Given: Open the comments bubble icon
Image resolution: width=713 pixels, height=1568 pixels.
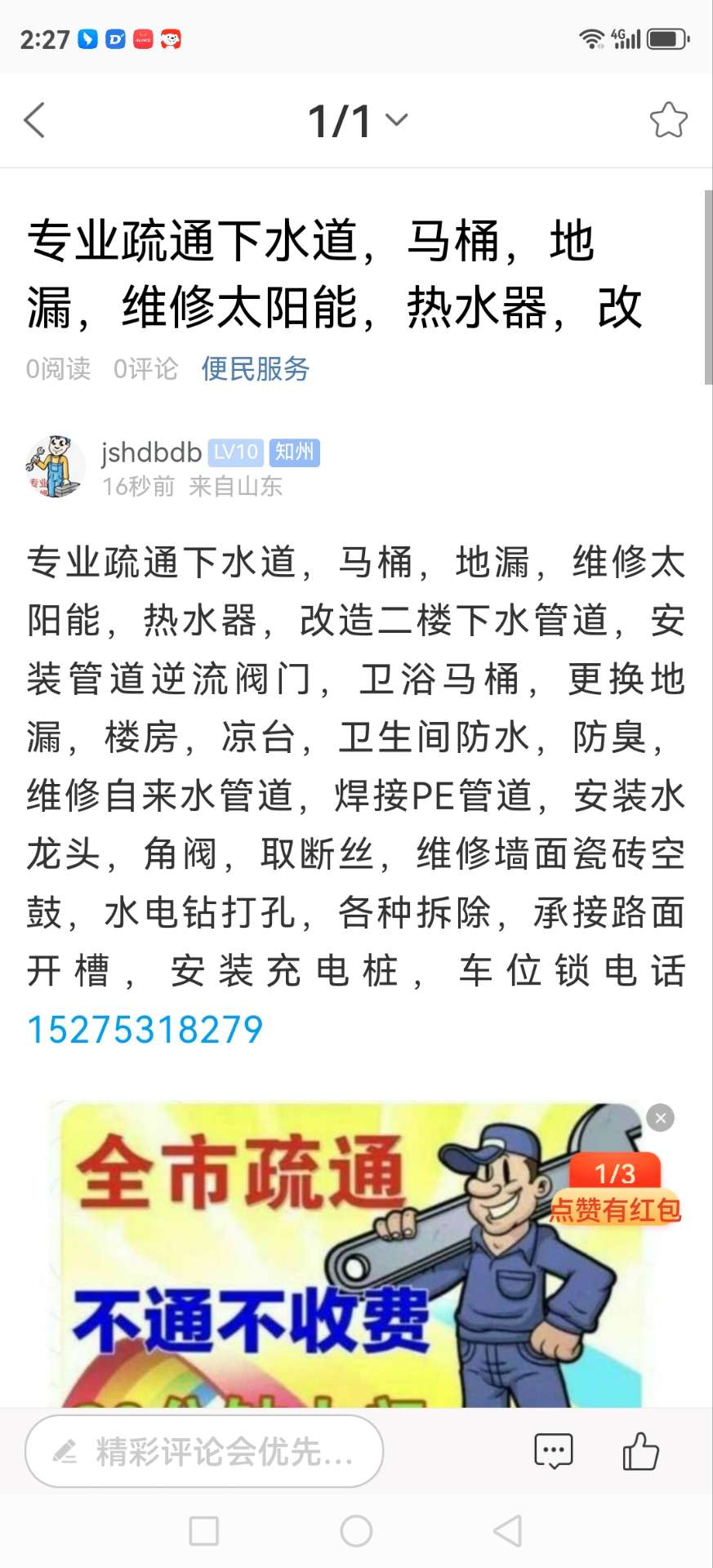Looking at the screenshot, I should click(x=554, y=1451).
